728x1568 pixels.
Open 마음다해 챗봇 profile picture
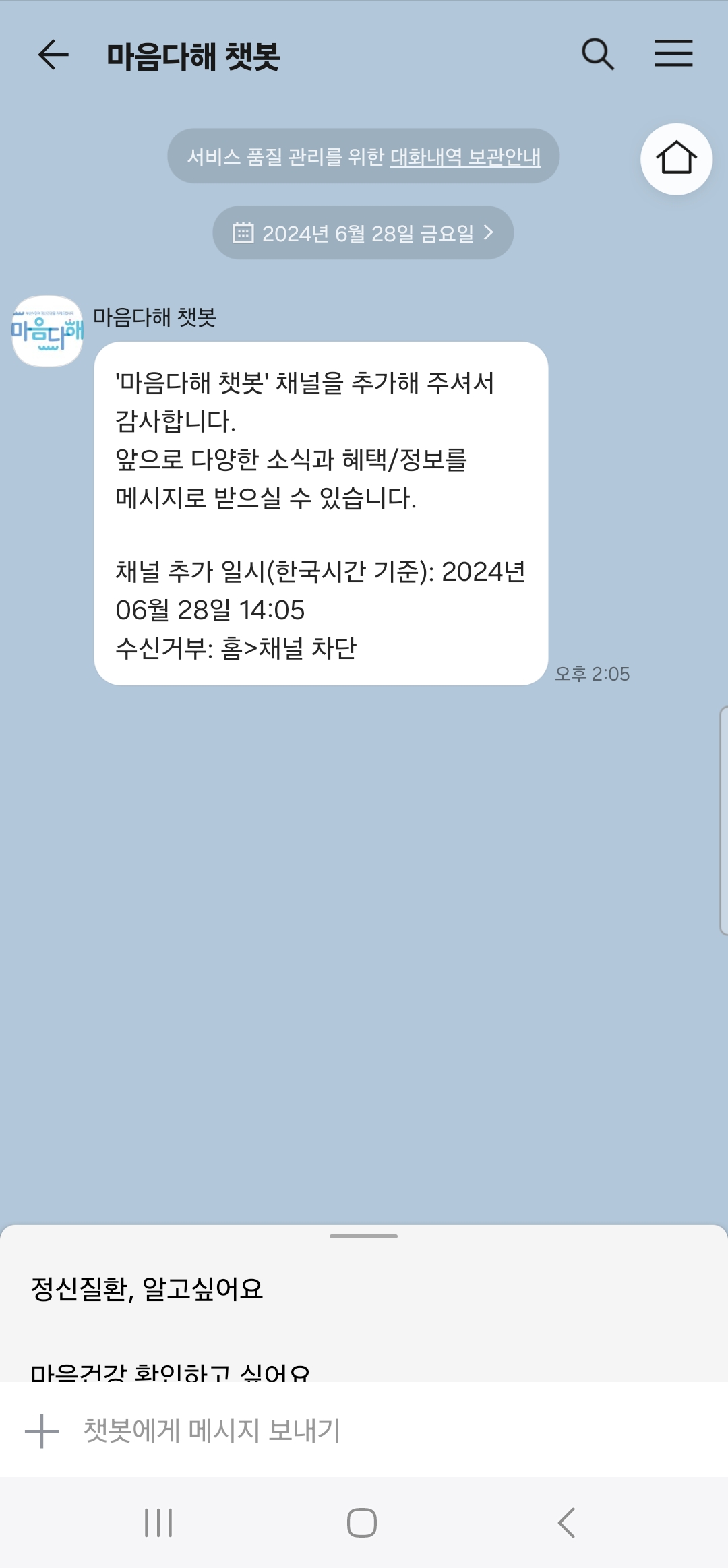pos(47,331)
